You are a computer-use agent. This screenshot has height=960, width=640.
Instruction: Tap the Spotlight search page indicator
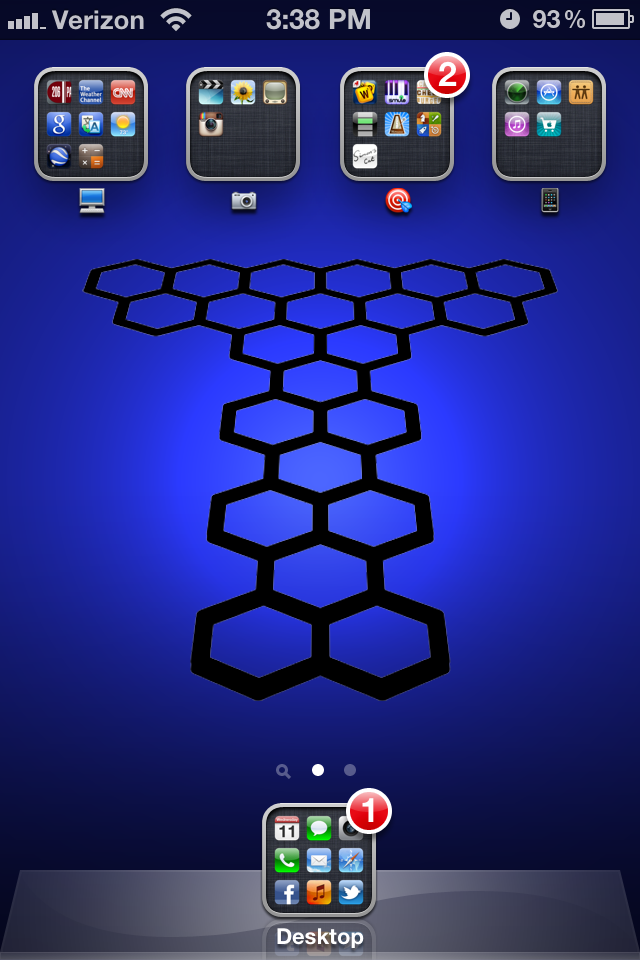point(283,771)
